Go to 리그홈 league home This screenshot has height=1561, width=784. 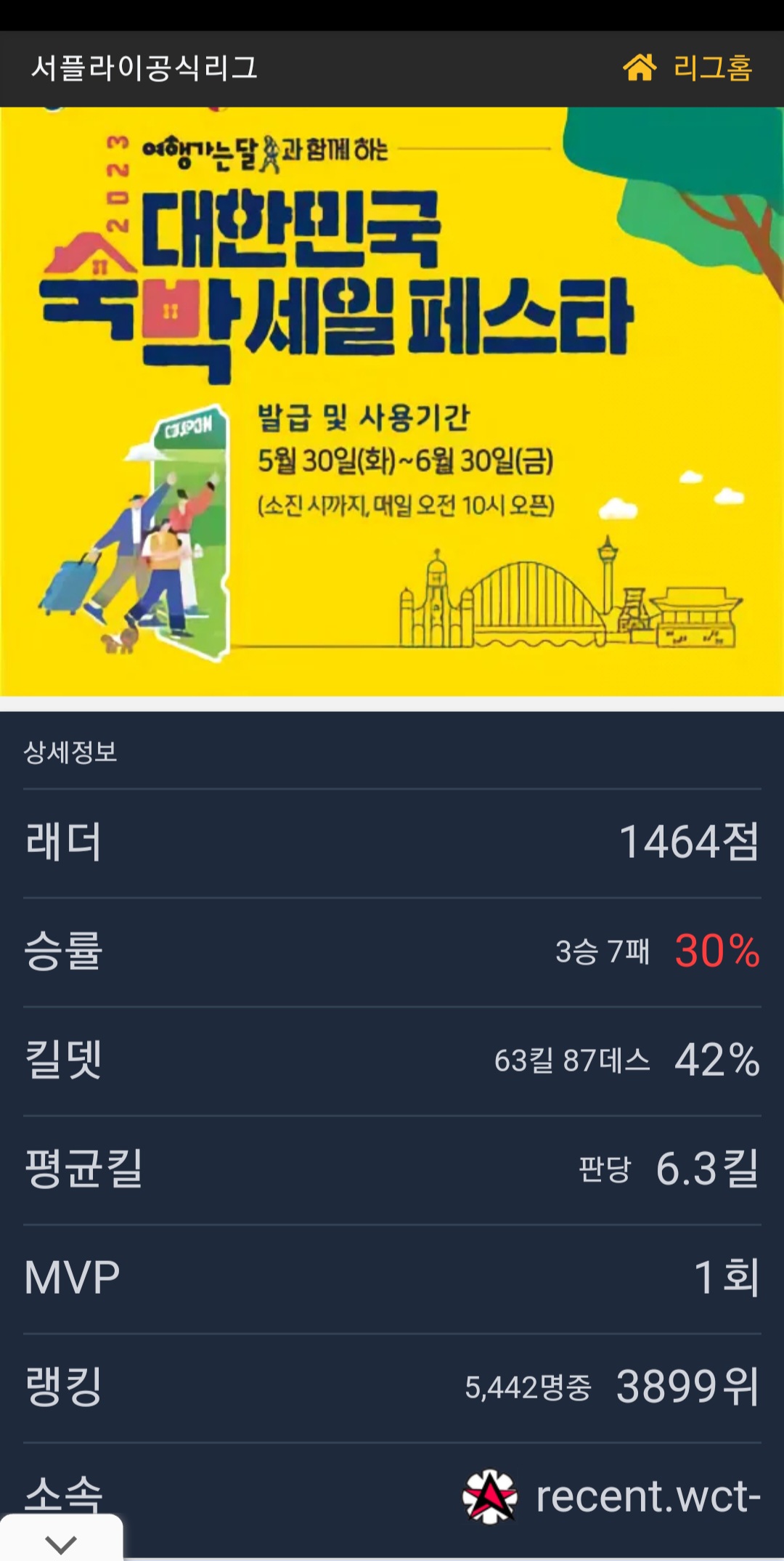coord(688,68)
